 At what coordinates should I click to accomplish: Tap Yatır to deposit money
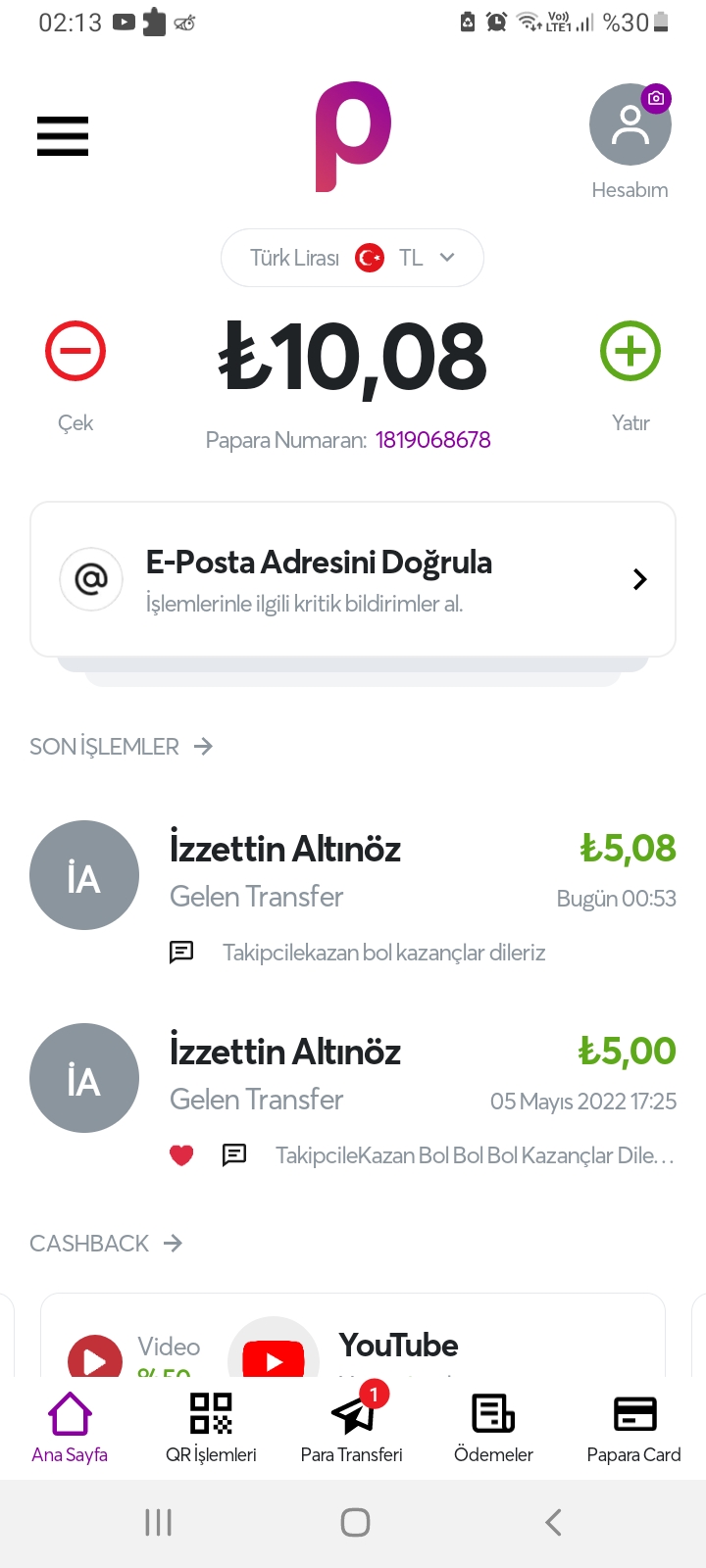click(630, 376)
